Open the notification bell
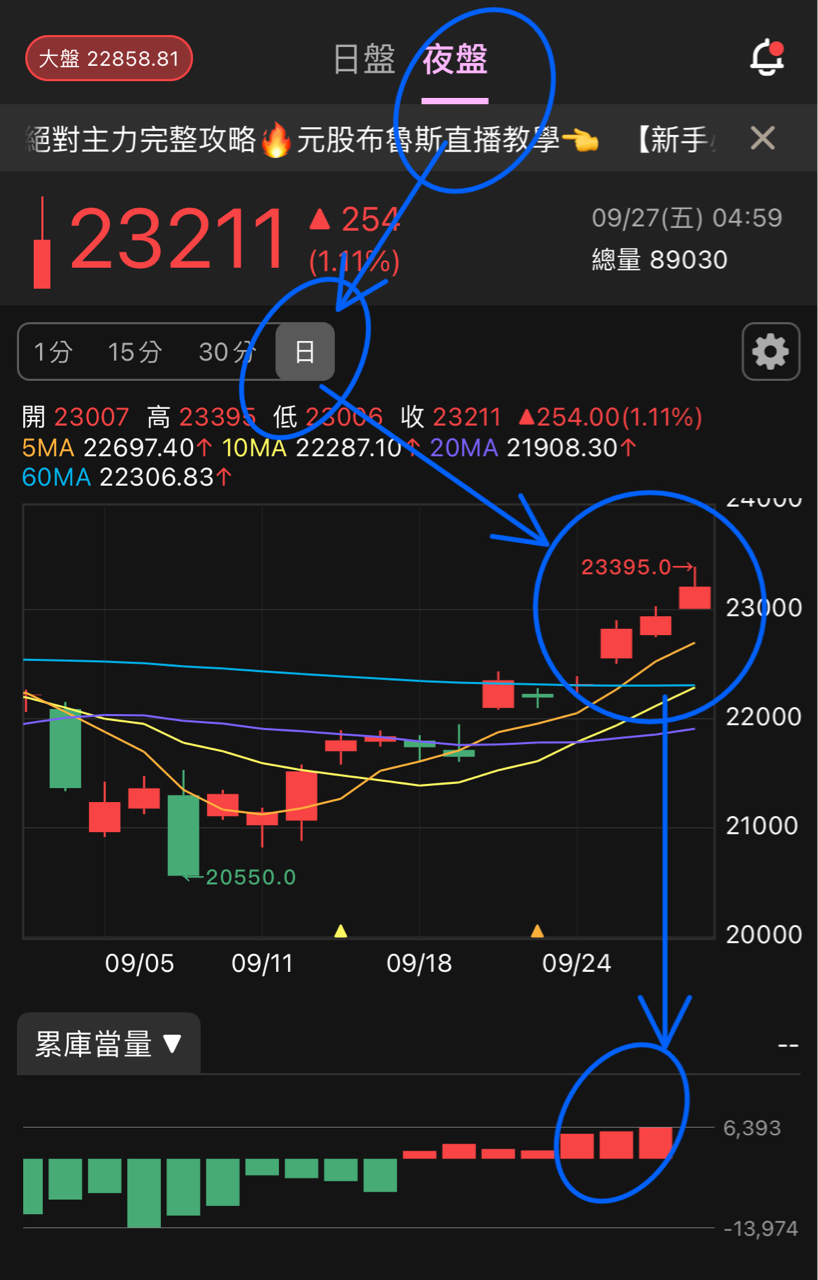Screen dimensions: 818x1280 tap(766, 58)
